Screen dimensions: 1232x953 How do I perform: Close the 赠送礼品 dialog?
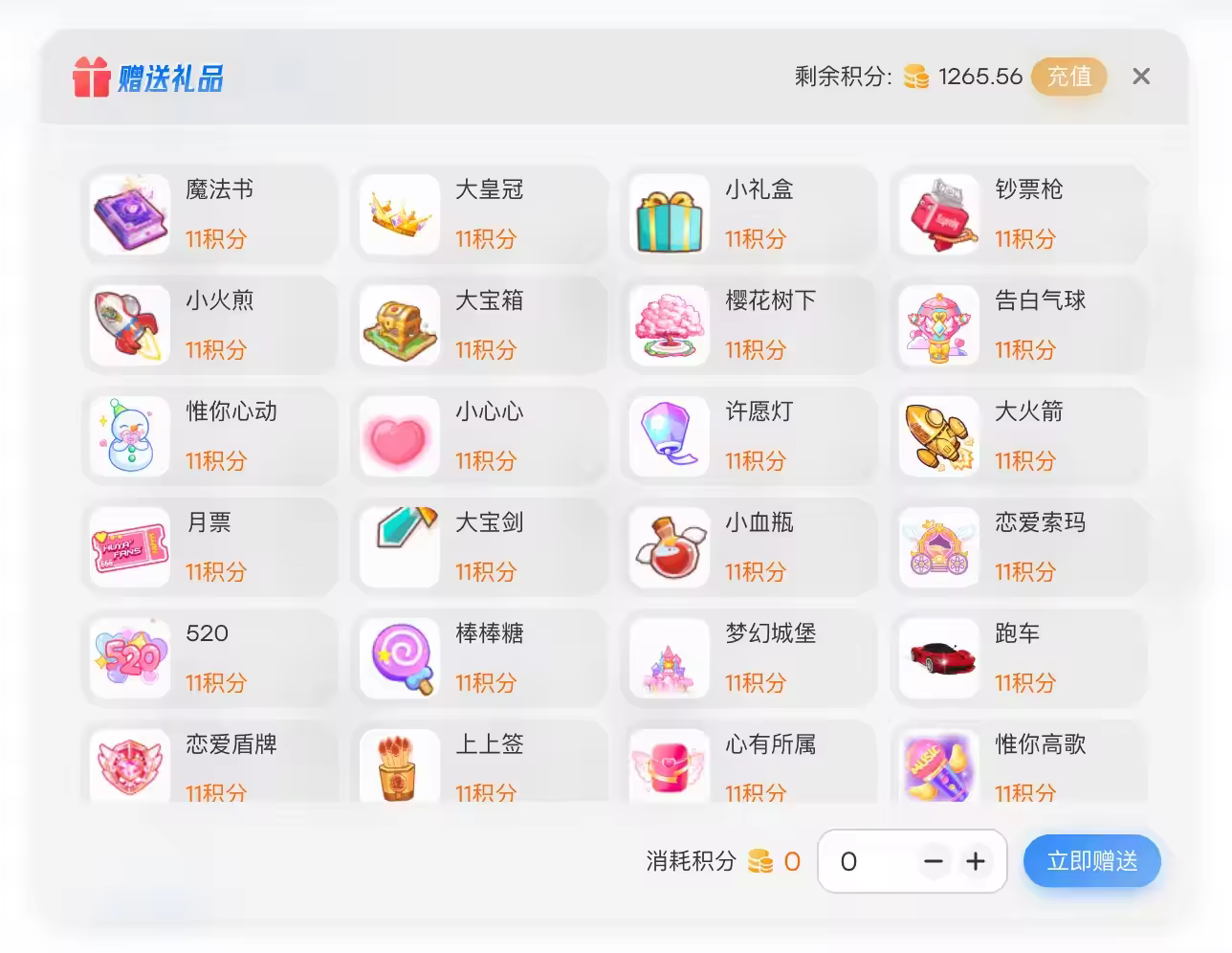(1141, 77)
